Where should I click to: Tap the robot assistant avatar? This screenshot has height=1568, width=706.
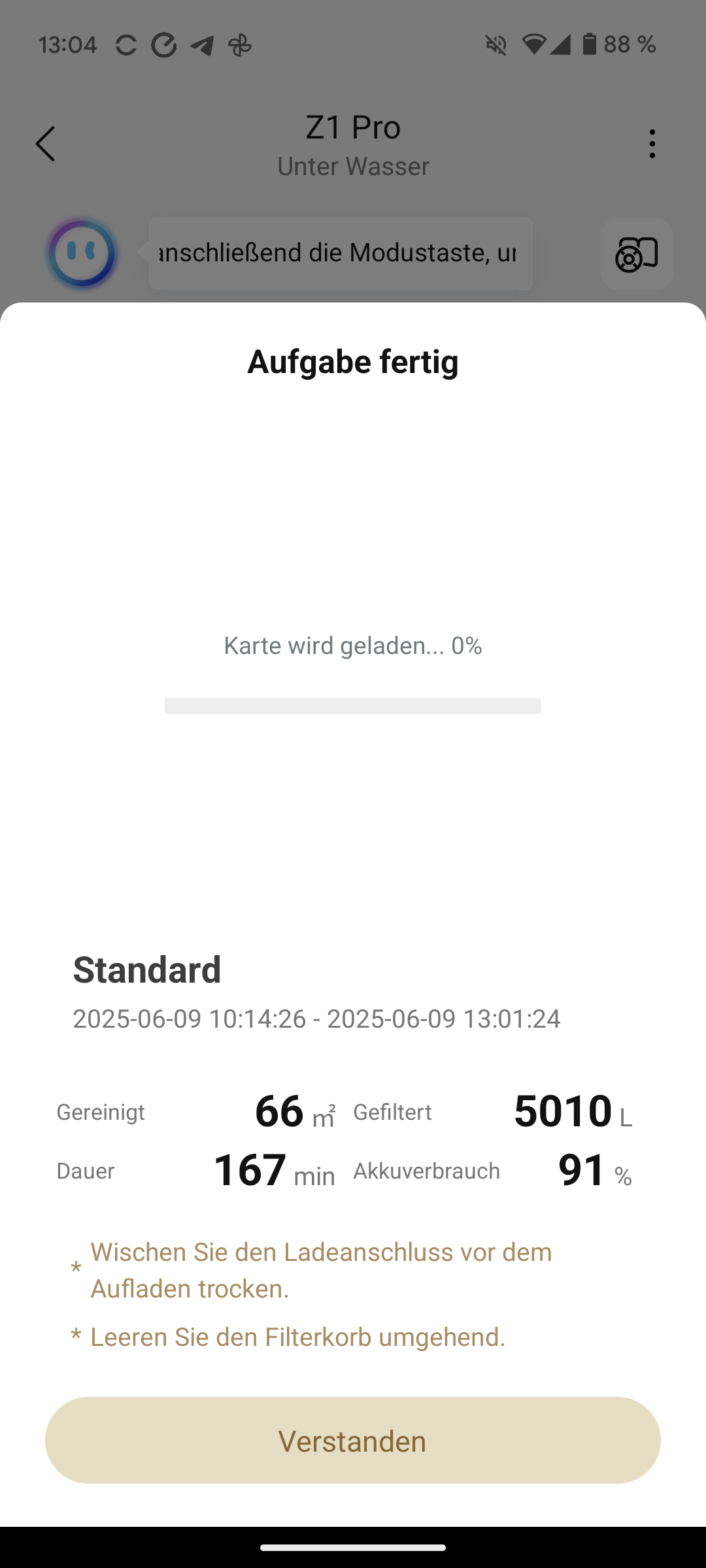coord(82,253)
